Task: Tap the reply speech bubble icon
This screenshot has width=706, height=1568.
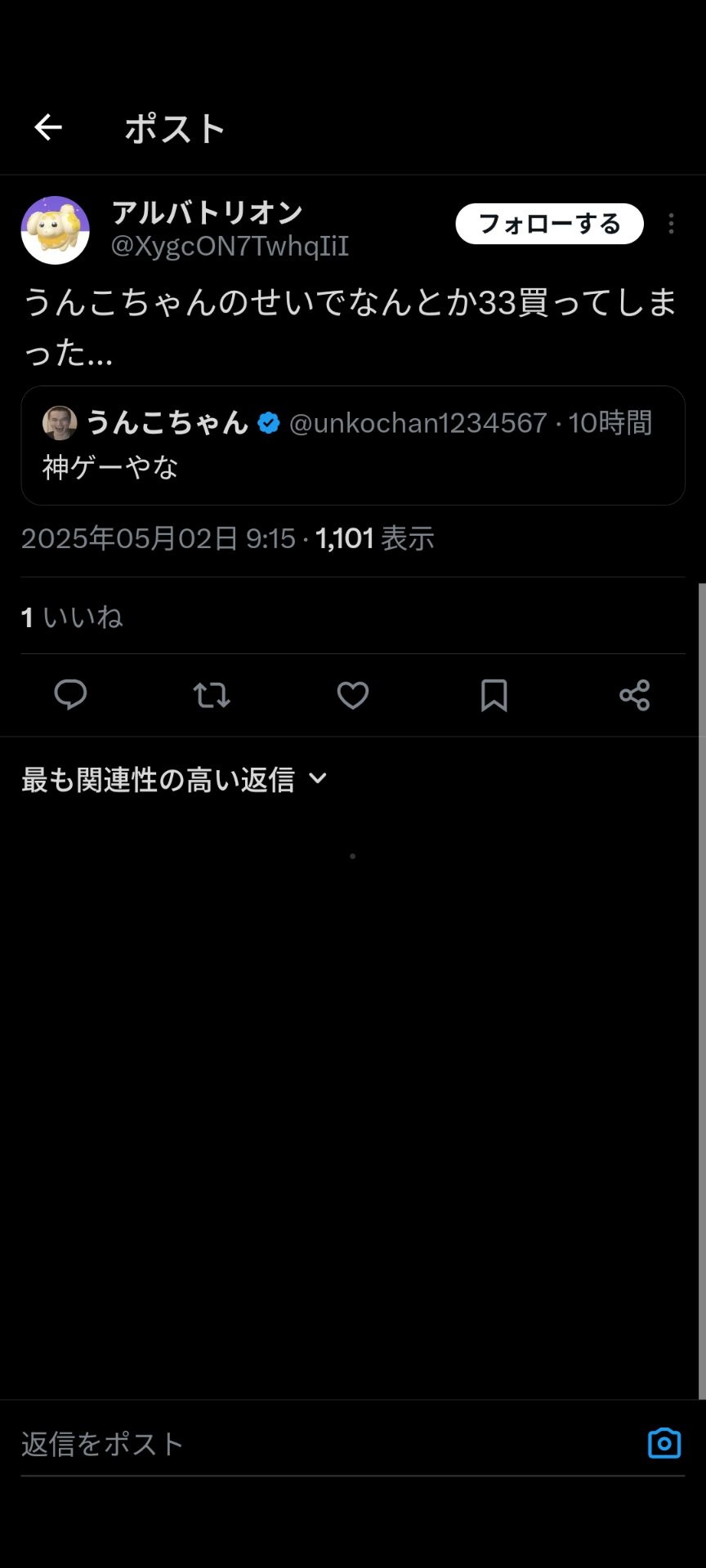Action: pyautogui.click(x=70, y=695)
